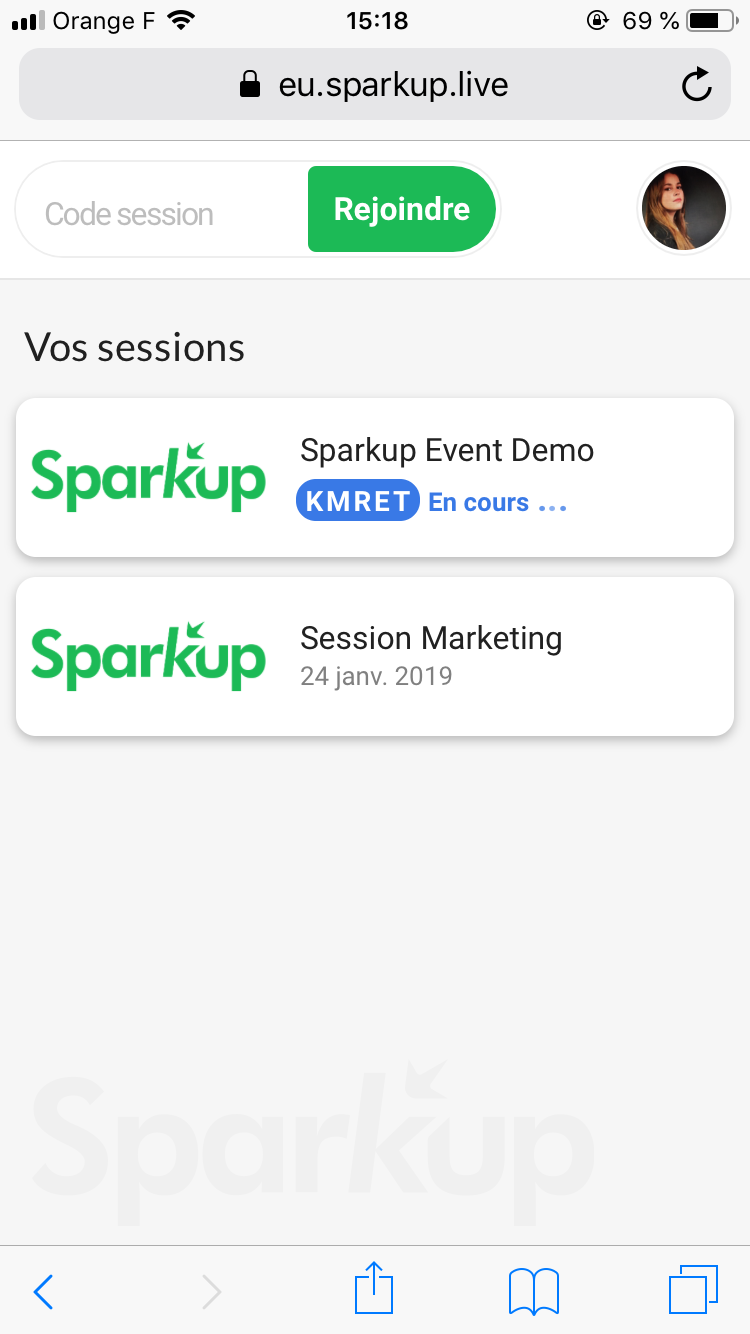Open the Sparkup Event Demo session

point(375,477)
